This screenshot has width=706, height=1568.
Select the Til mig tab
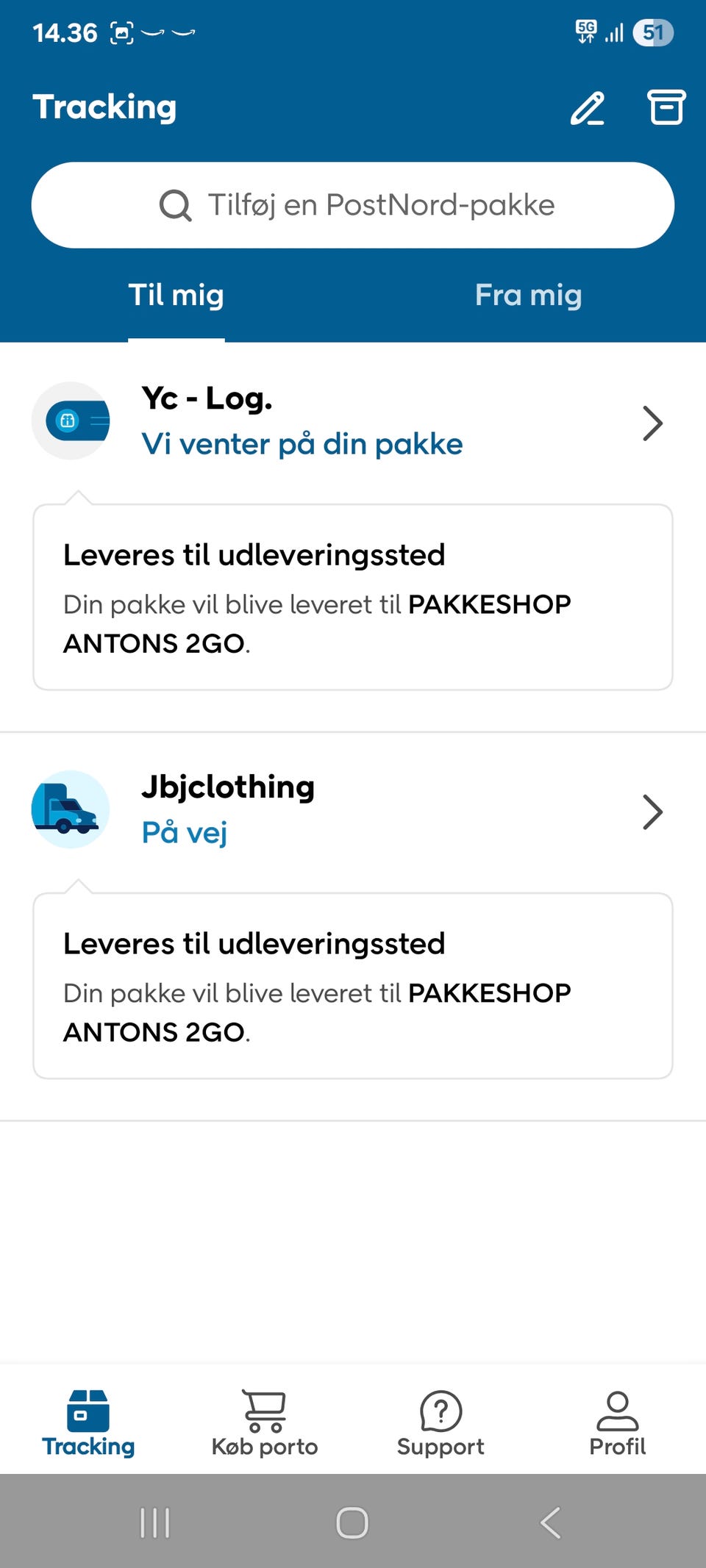(176, 296)
